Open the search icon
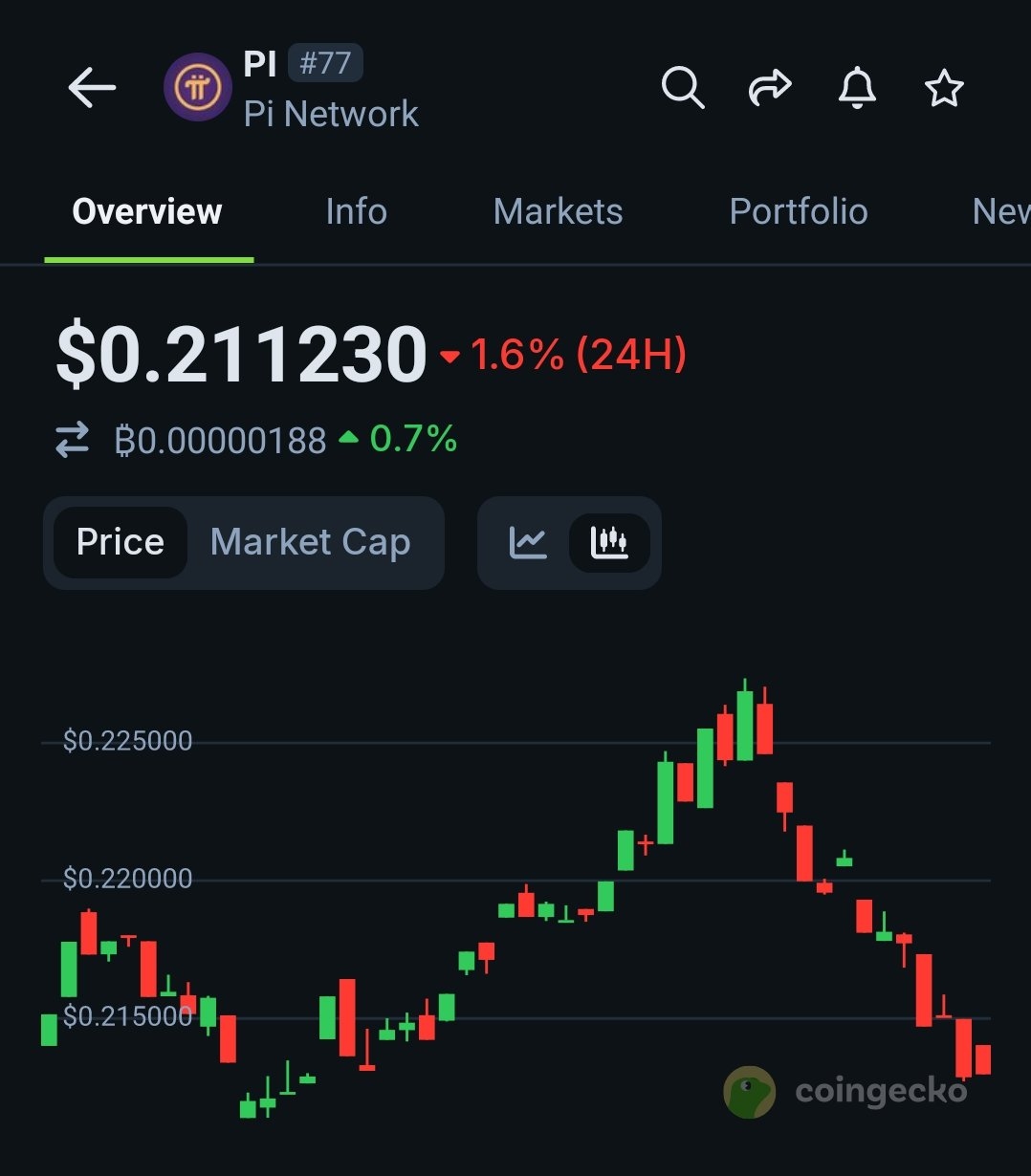This screenshot has width=1031, height=1176. [683, 88]
